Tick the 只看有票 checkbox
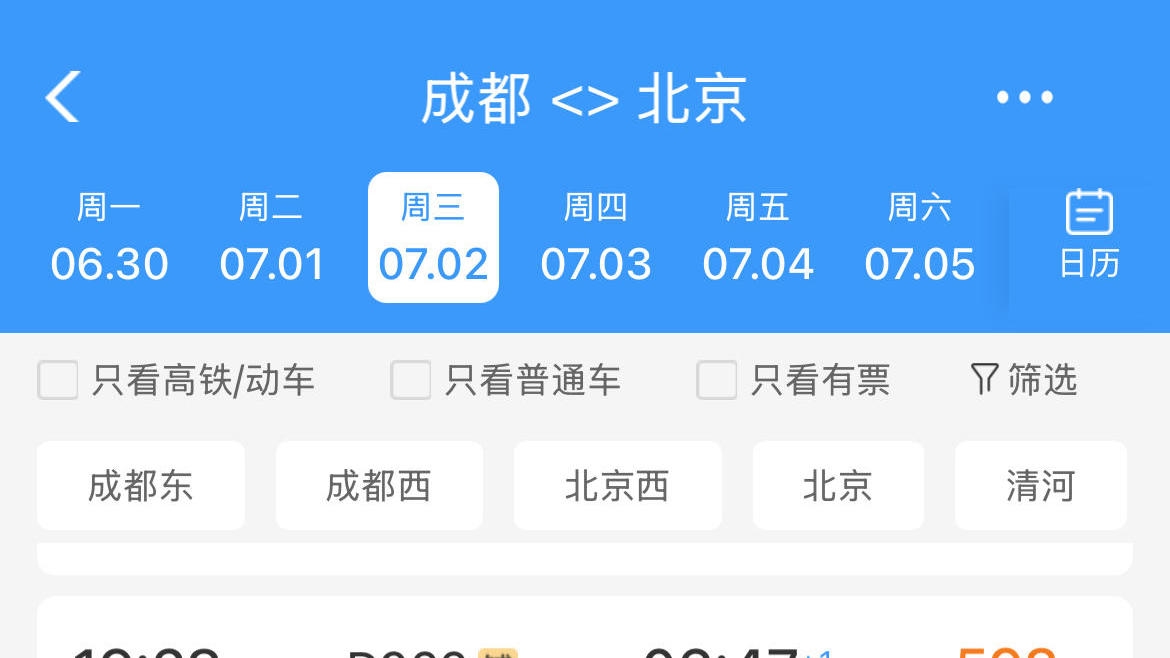 click(716, 380)
